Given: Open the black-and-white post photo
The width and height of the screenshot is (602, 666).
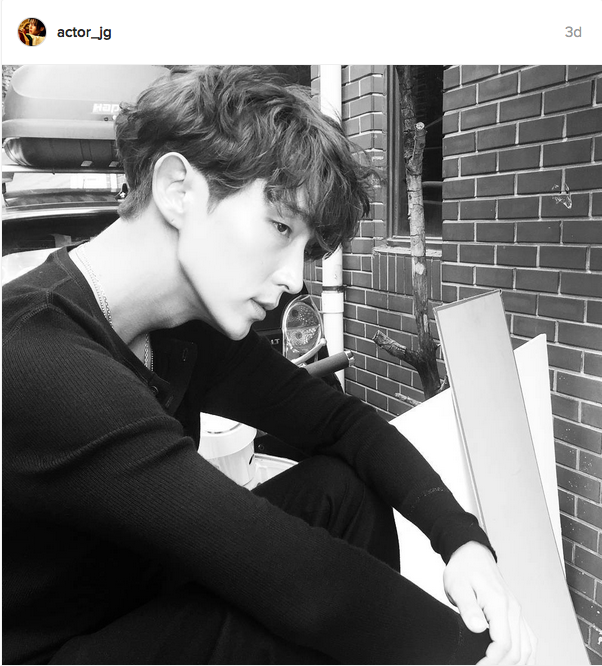Looking at the screenshot, I should click(x=301, y=365).
